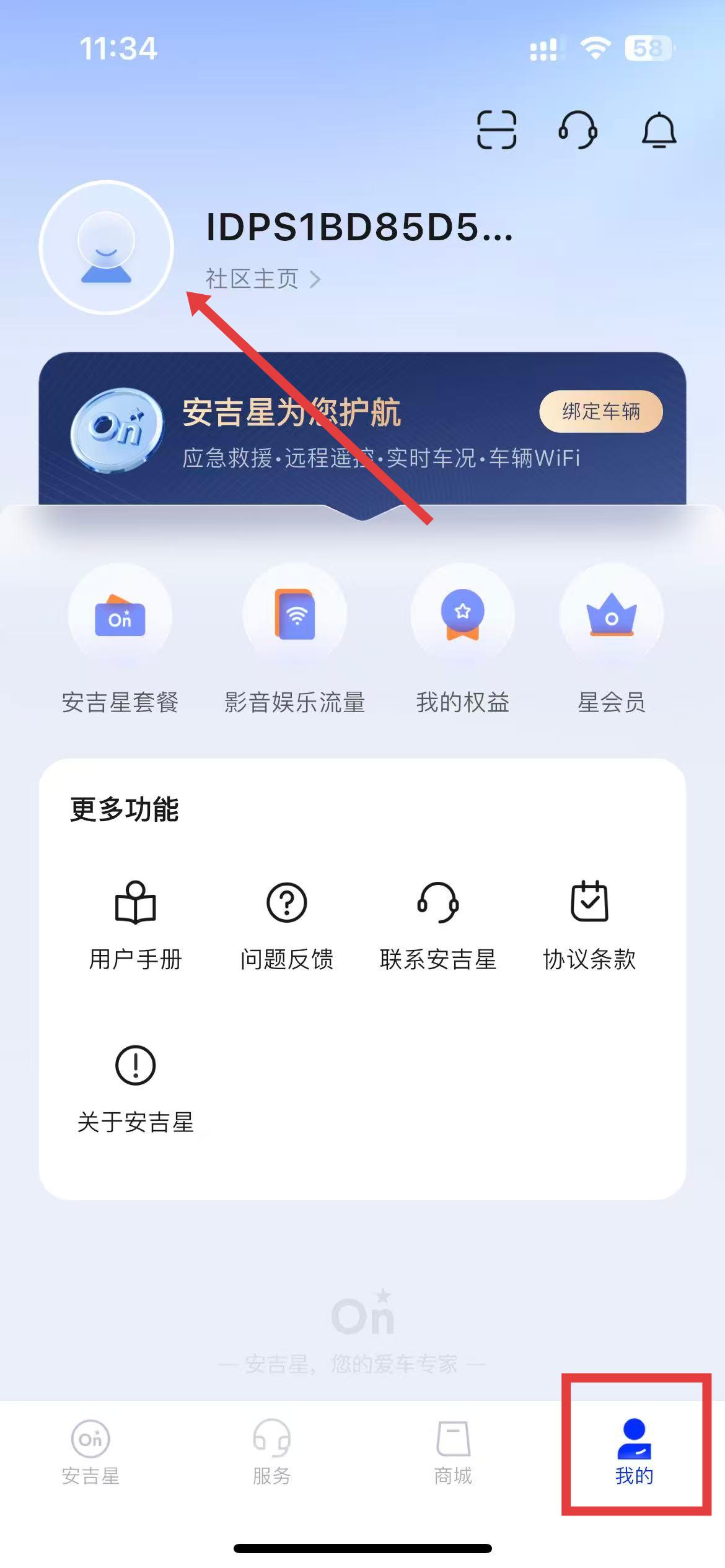The width and height of the screenshot is (725, 1568).
Task: Open customer service headset icon at top
Action: tap(578, 130)
